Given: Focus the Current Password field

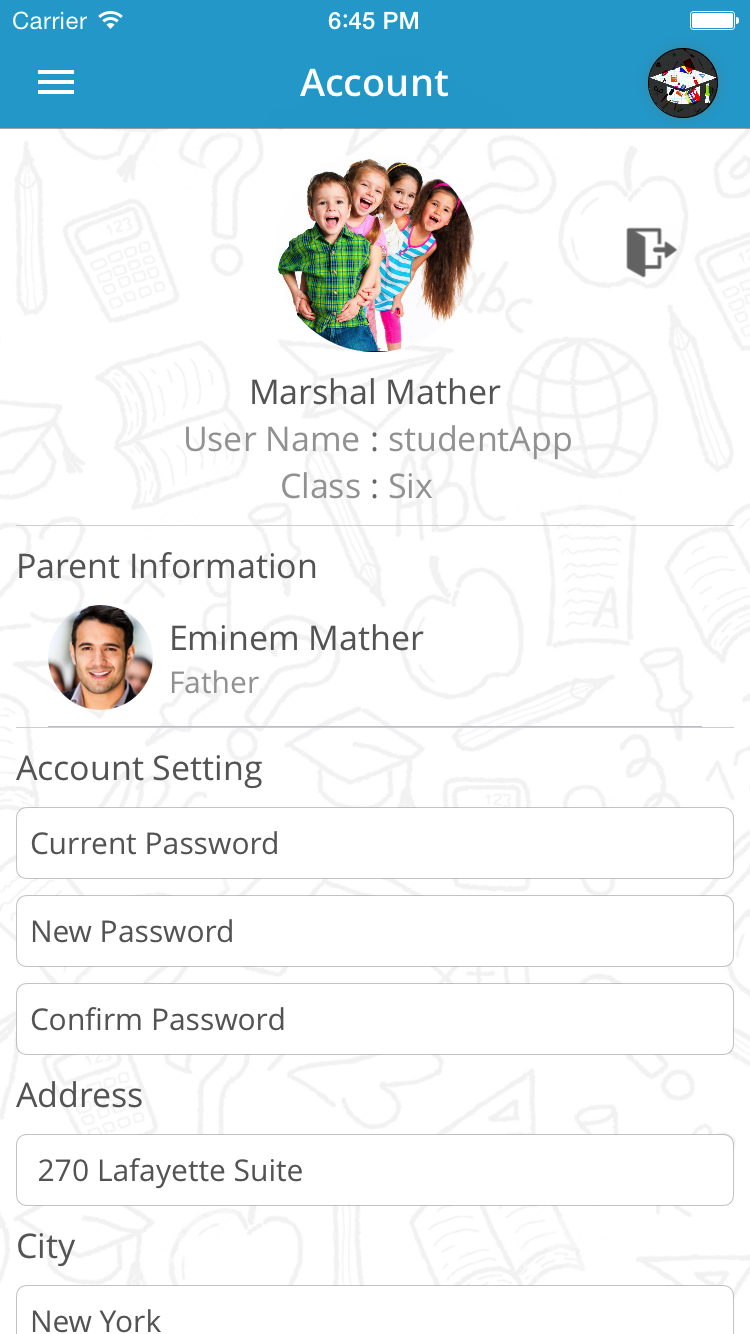Looking at the screenshot, I should pyautogui.click(x=375, y=843).
